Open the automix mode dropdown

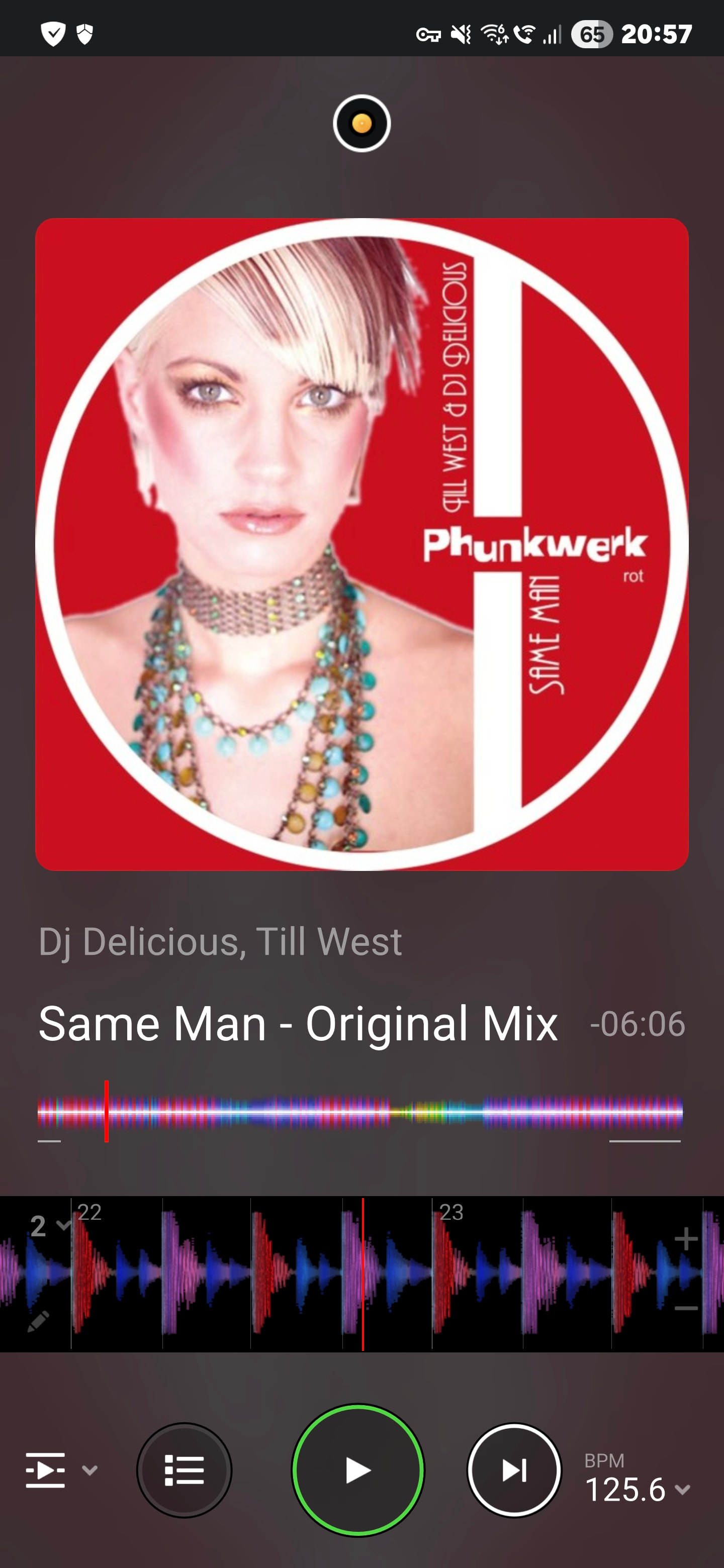coord(61,1470)
